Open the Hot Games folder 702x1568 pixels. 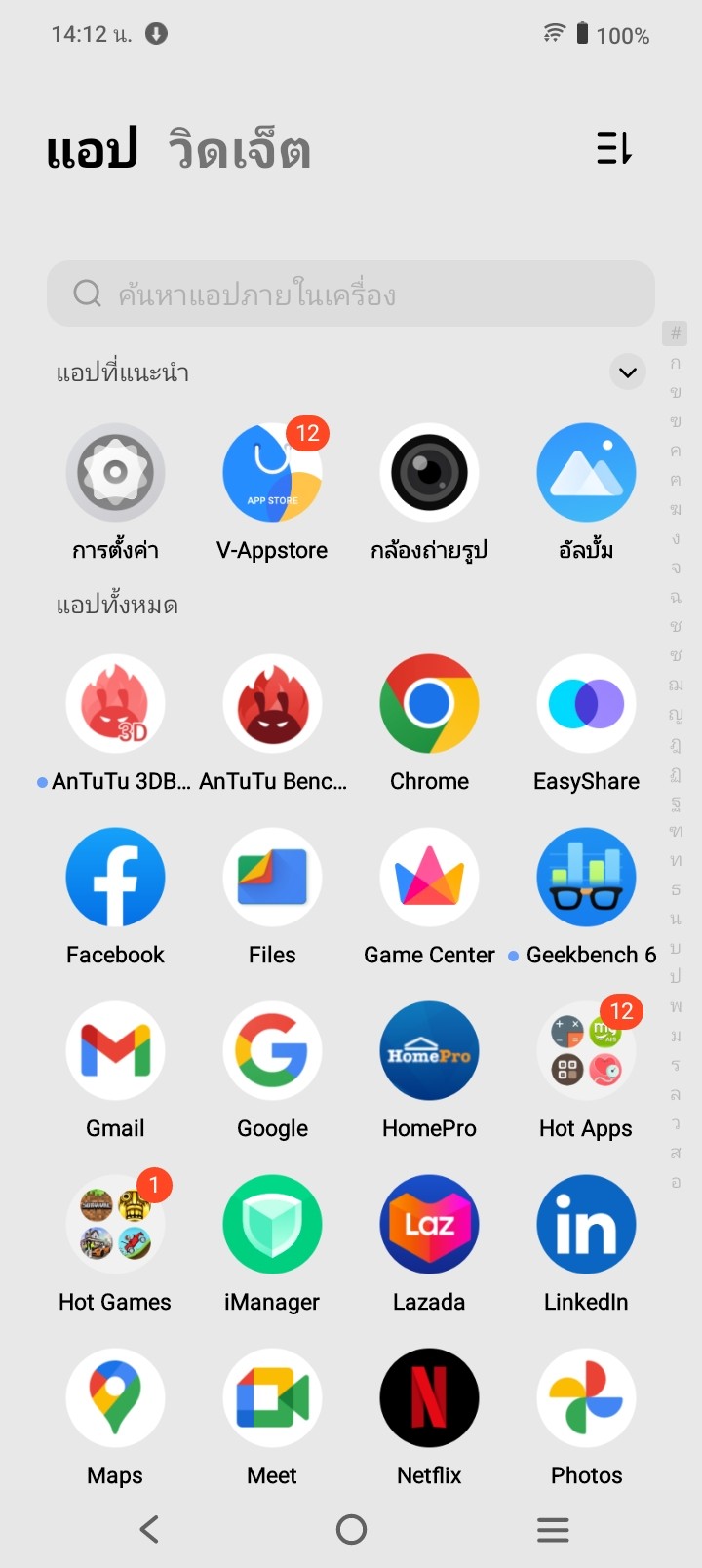(115, 1225)
